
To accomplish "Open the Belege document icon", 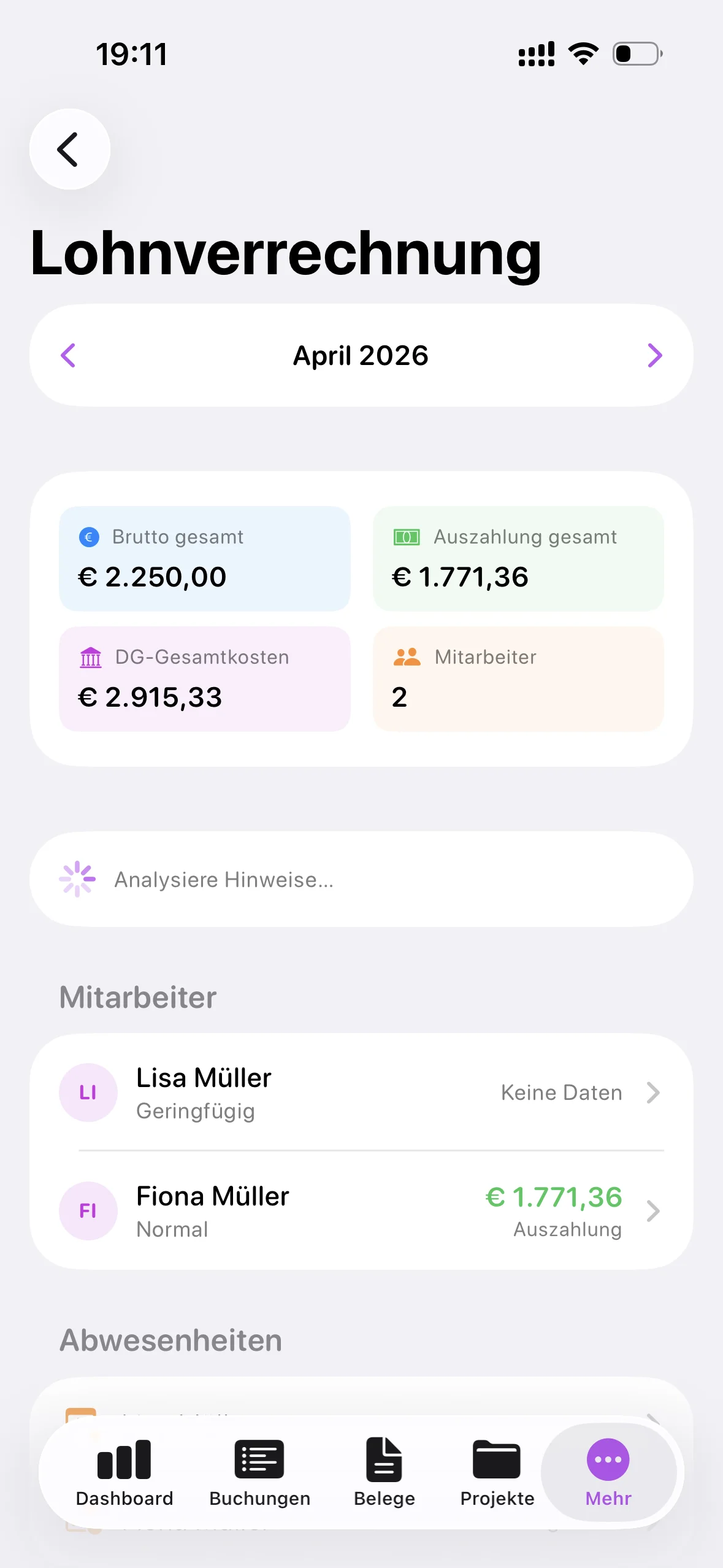I will tap(384, 1460).
